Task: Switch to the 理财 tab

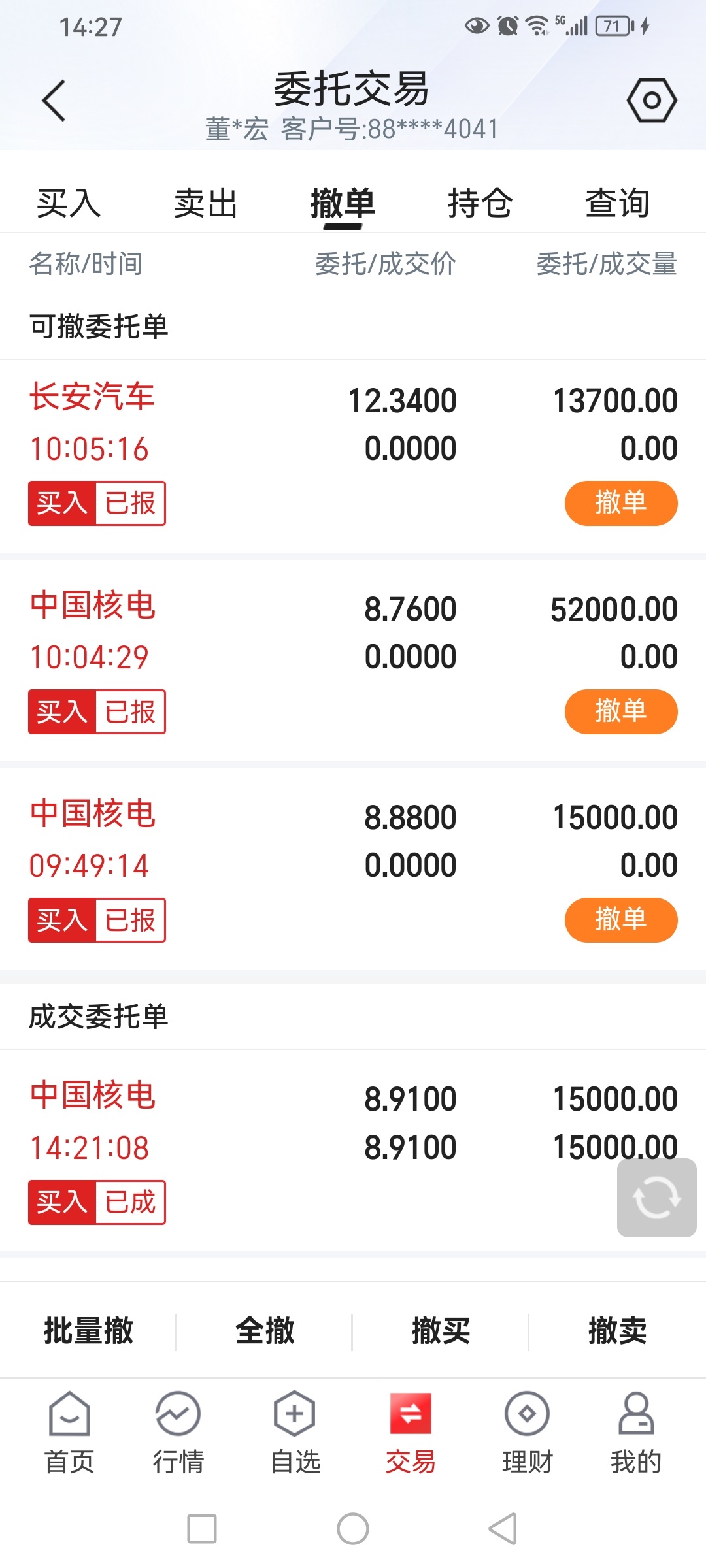Action: pyautogui.click(x=527, y=1433)
